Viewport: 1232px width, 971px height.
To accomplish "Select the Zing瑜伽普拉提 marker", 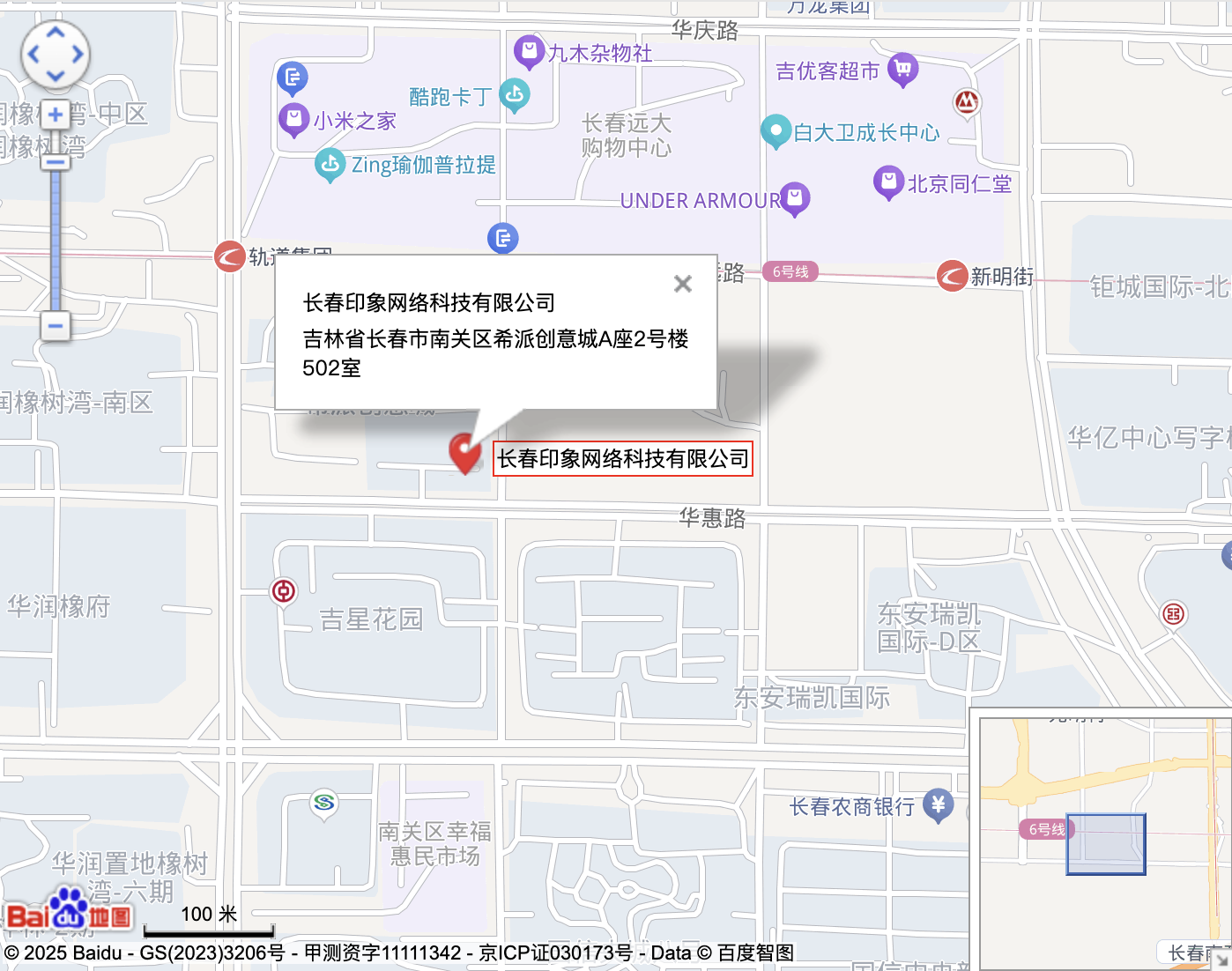I will pos(330,164).
